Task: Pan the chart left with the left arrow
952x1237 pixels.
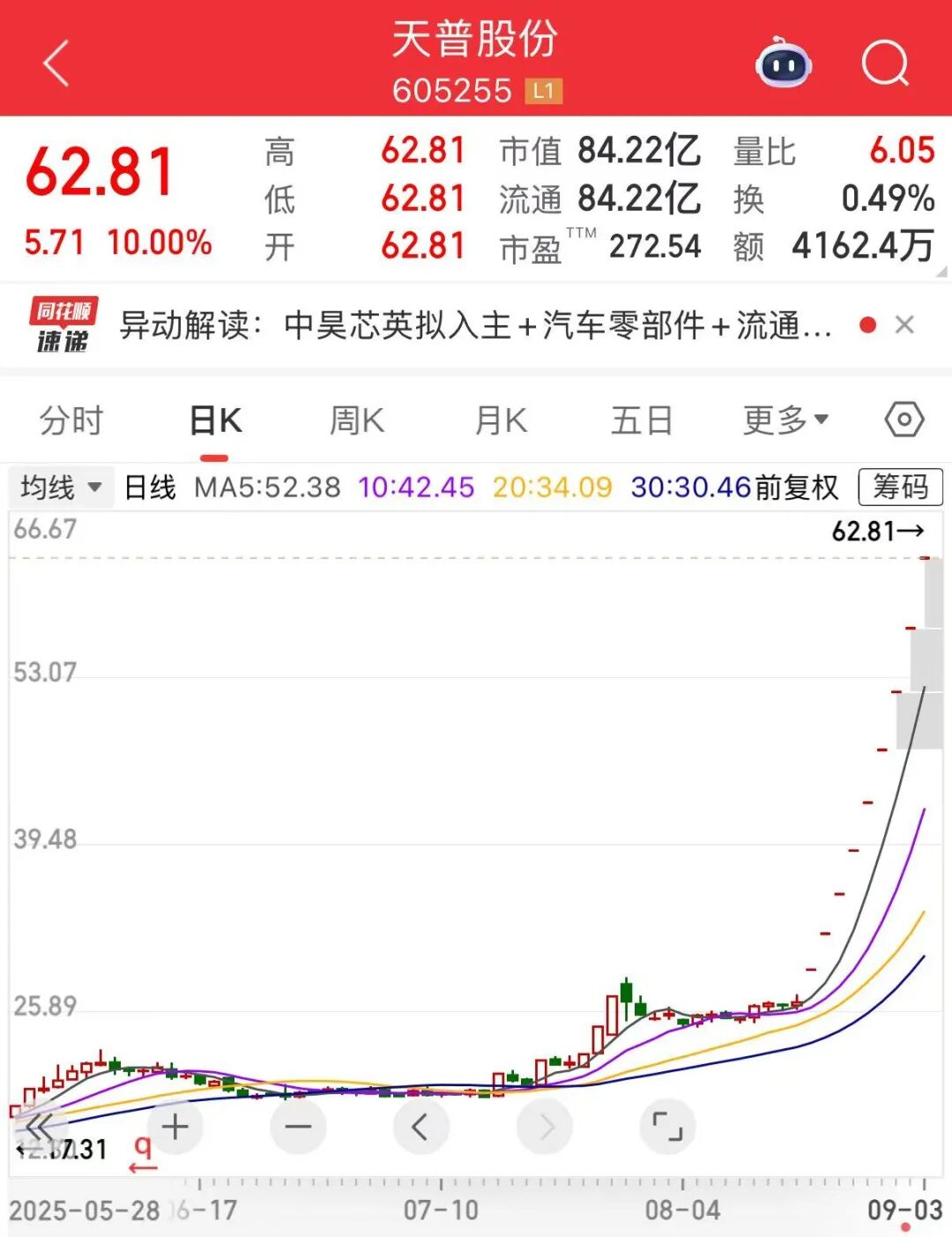Action: [x=421, y=1126]
